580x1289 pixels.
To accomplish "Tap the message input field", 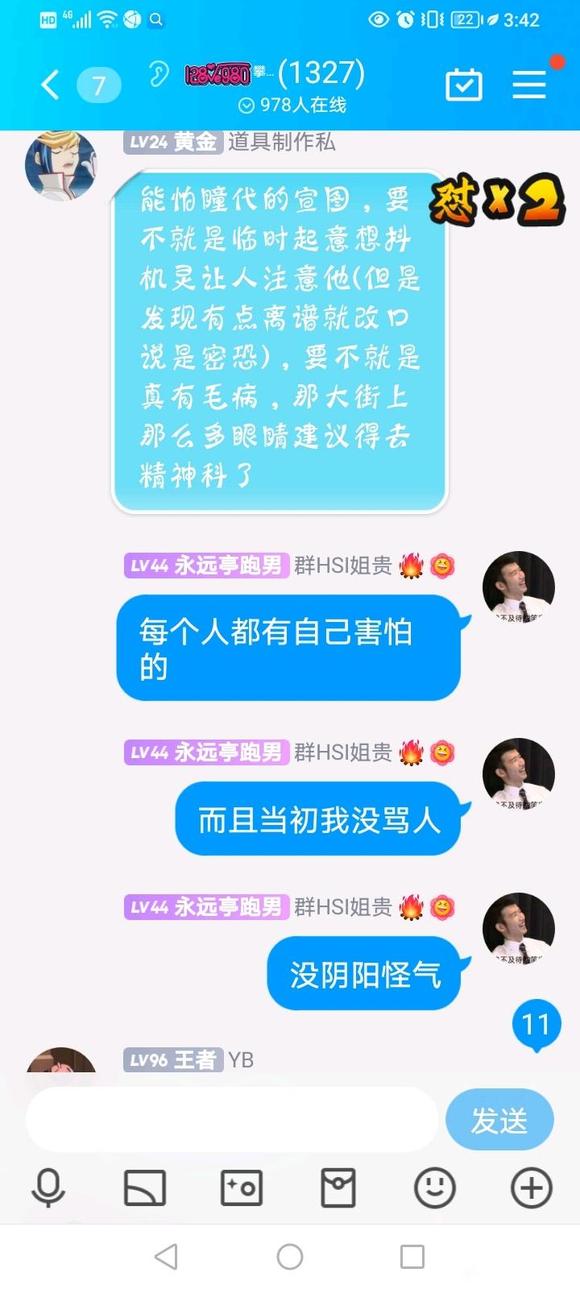I will click(x=232, y=1119).
